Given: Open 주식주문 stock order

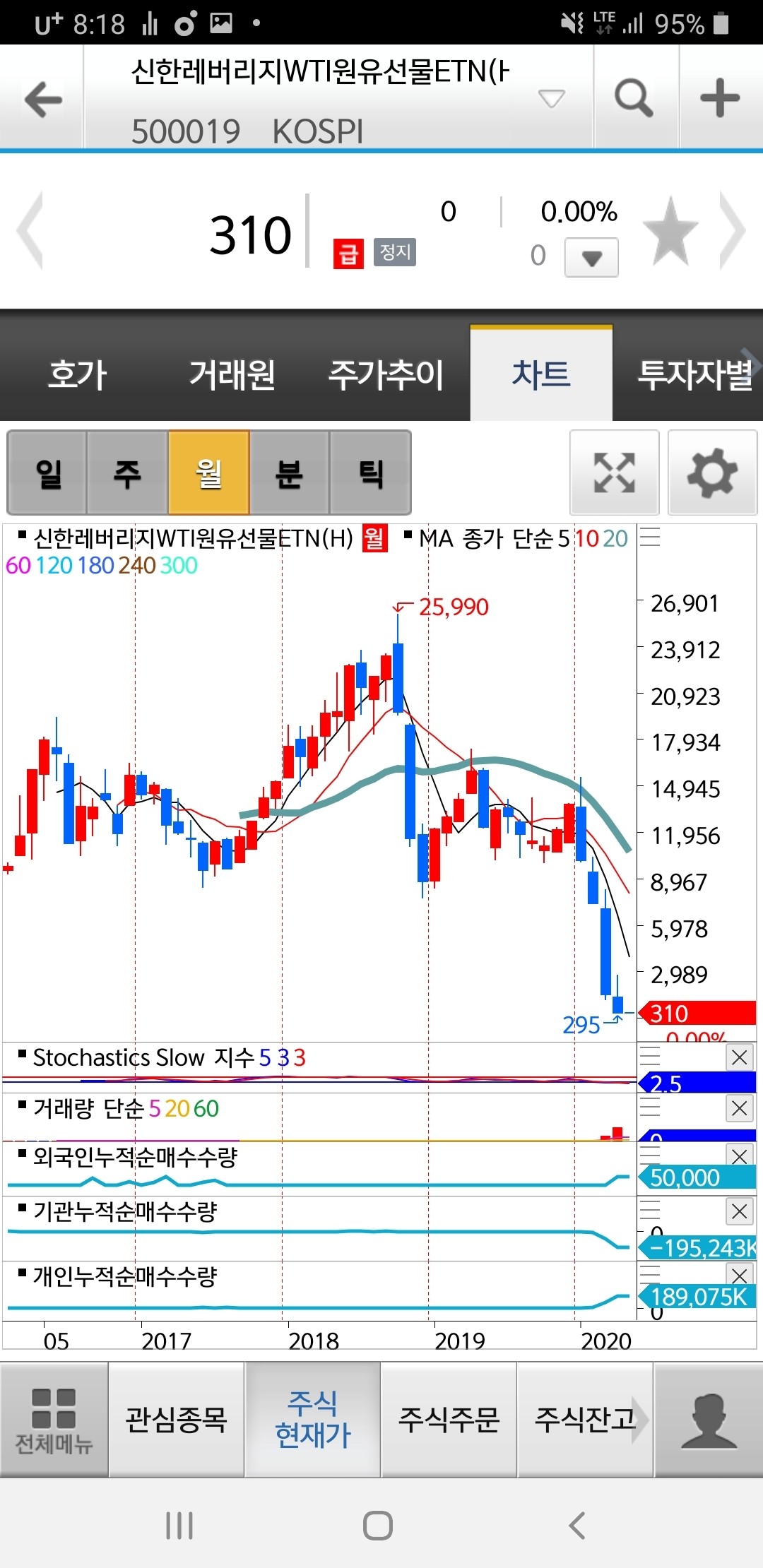Looking at the screenshot, I should 449,1420.
